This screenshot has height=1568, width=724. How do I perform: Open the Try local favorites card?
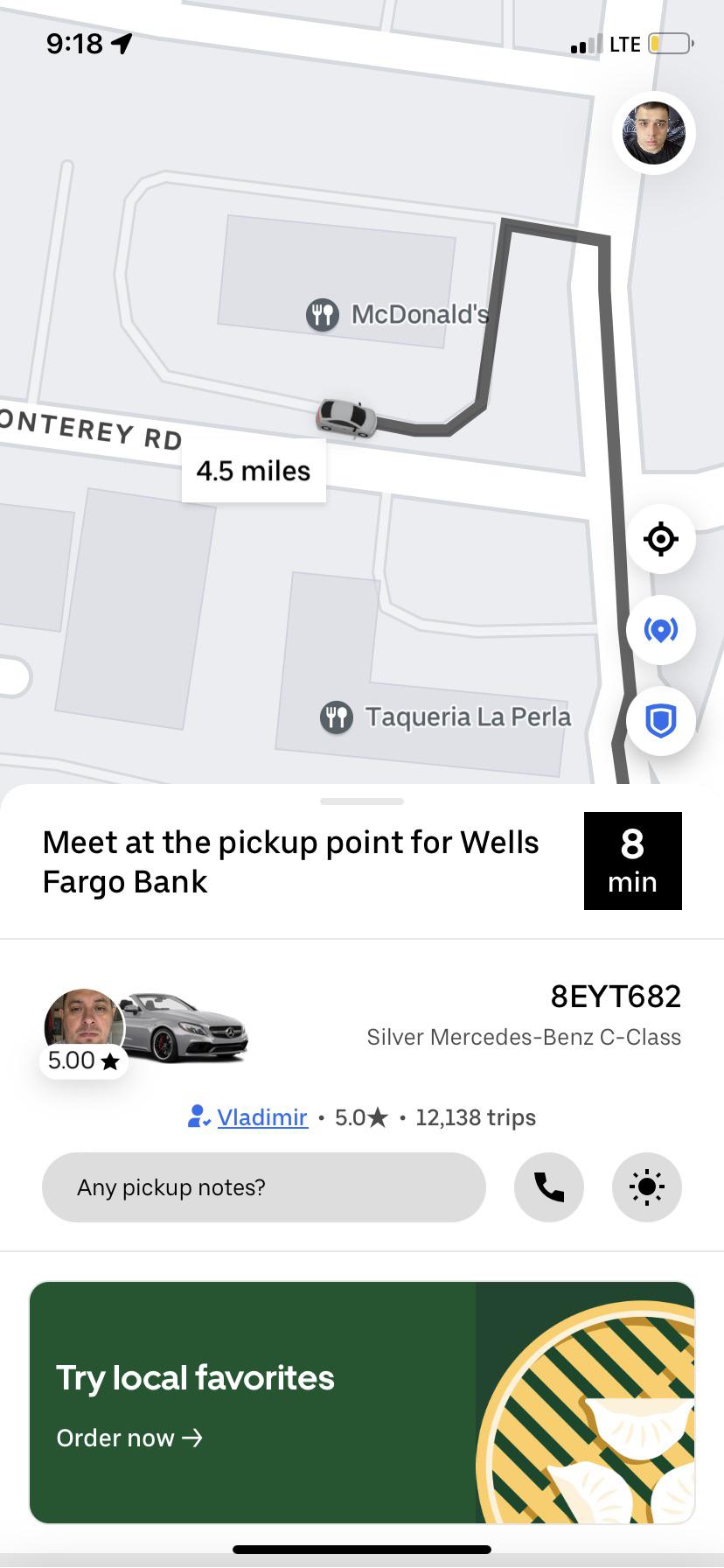point(362,1403)
